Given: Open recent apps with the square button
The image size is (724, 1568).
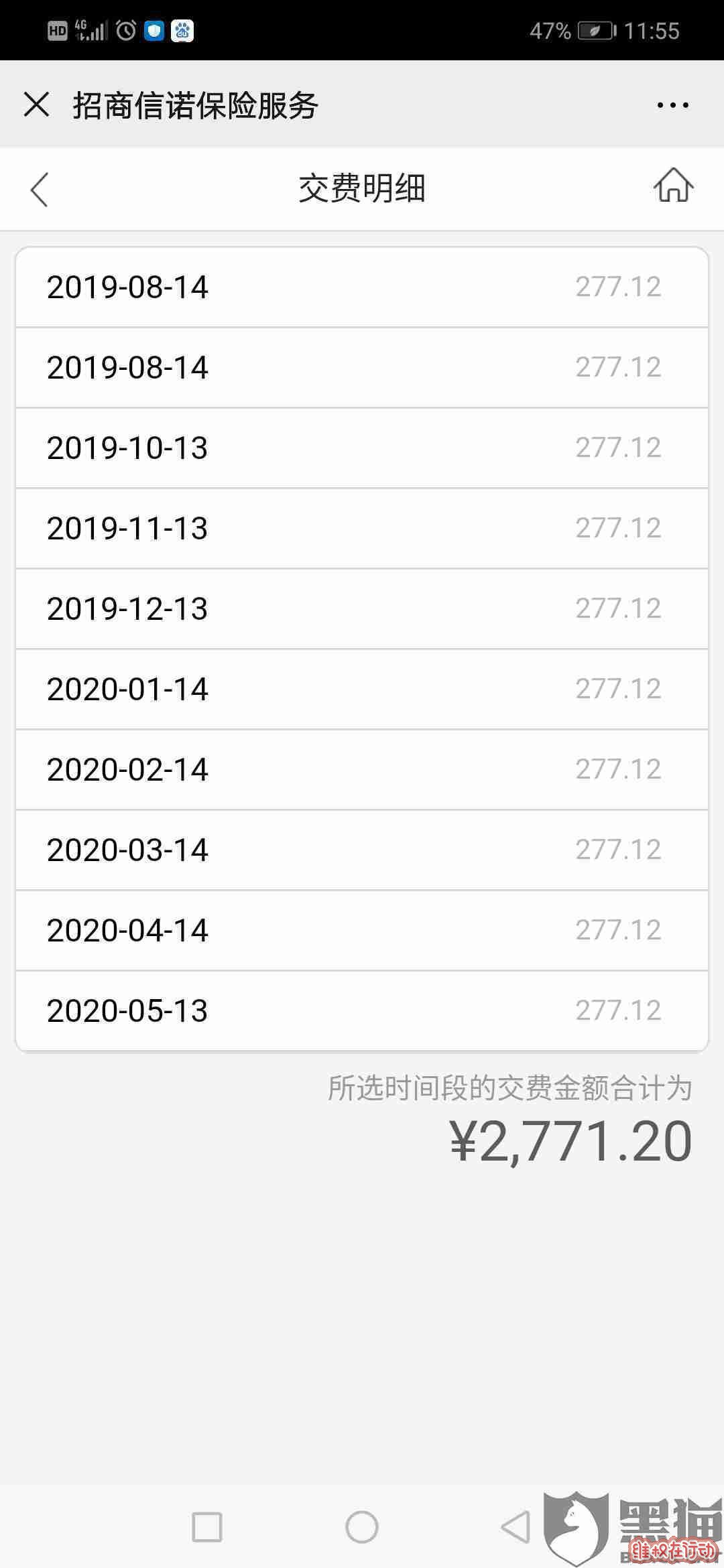Looking at the screenshot, I should point(207,1526).
